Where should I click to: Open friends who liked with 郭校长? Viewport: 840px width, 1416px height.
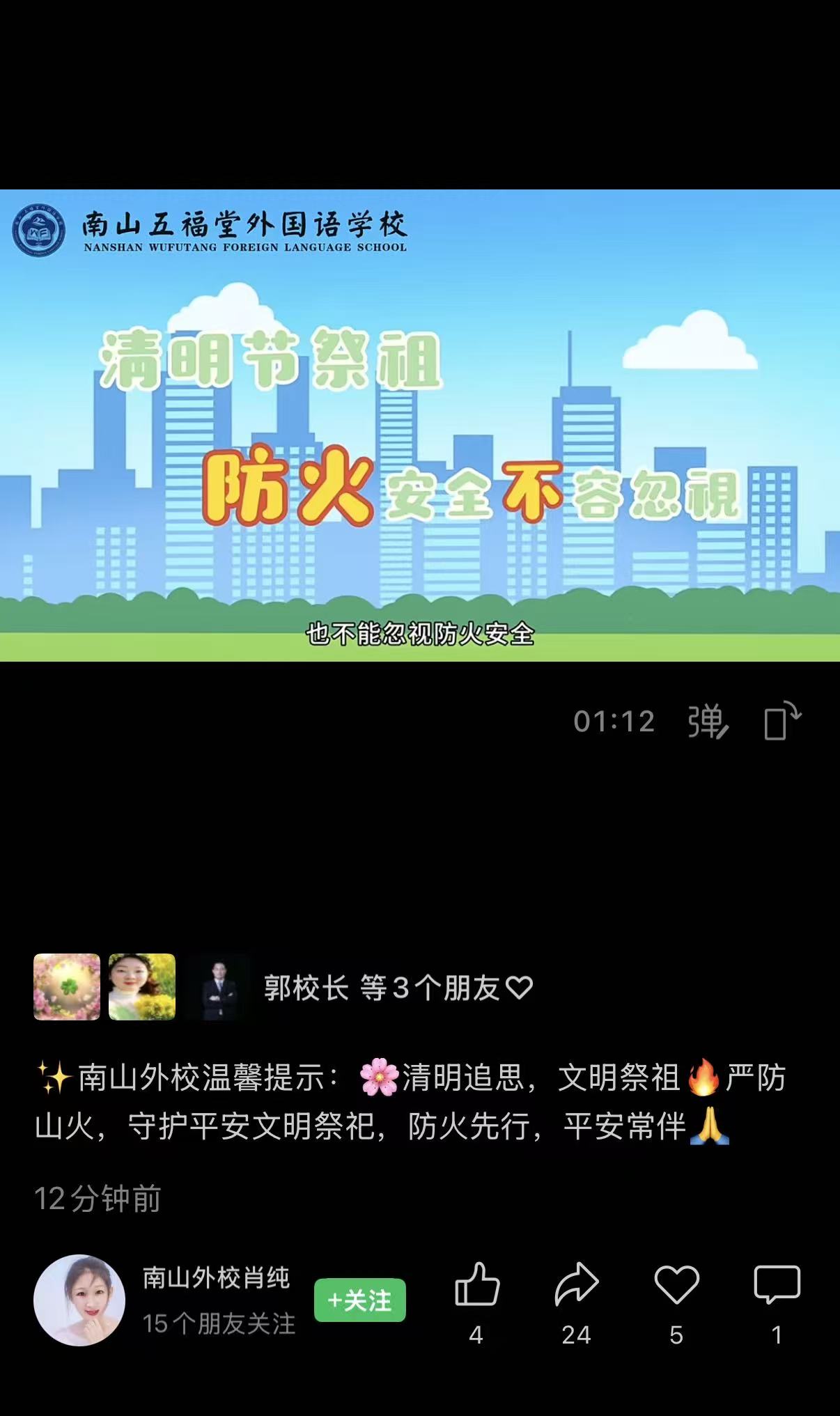397,988
